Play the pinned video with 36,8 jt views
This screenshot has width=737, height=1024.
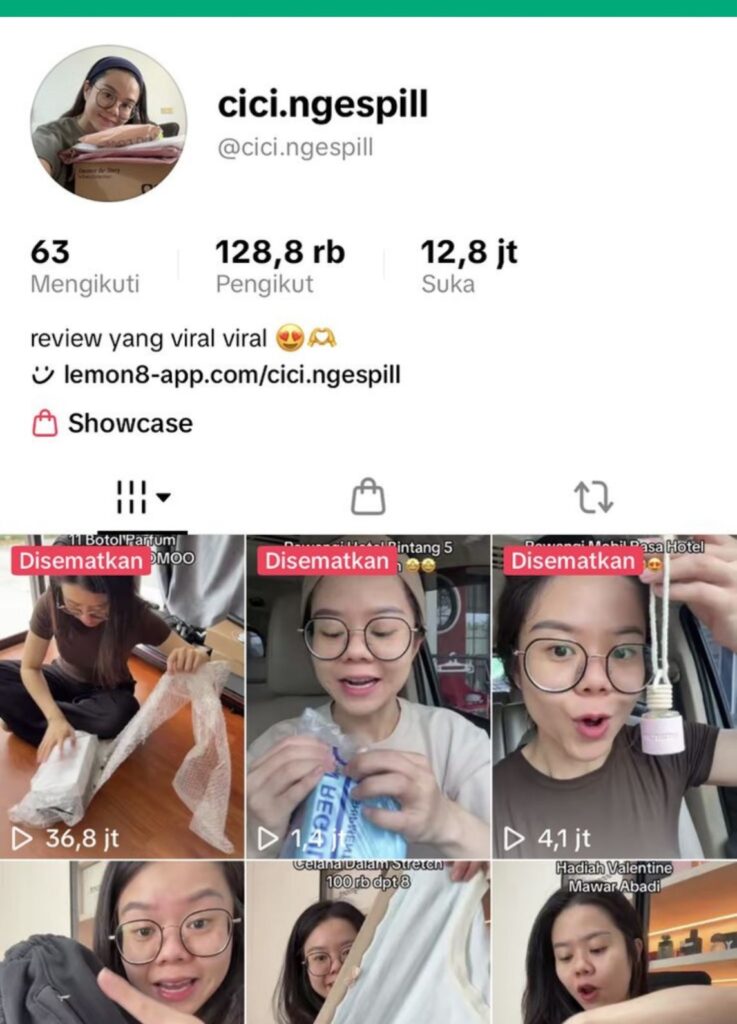pos(122,697)
